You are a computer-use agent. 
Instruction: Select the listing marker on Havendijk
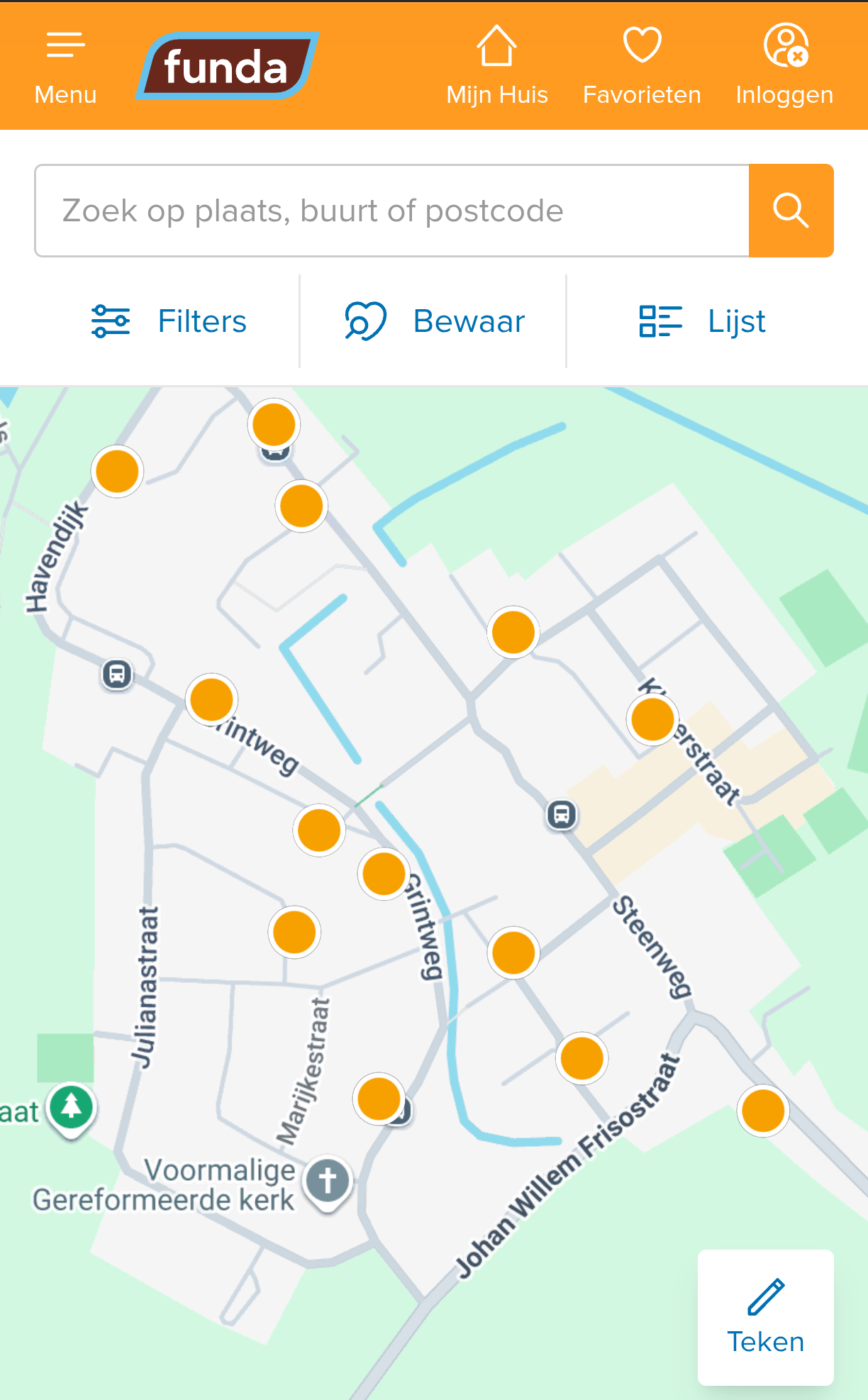[x=117, y=472]
